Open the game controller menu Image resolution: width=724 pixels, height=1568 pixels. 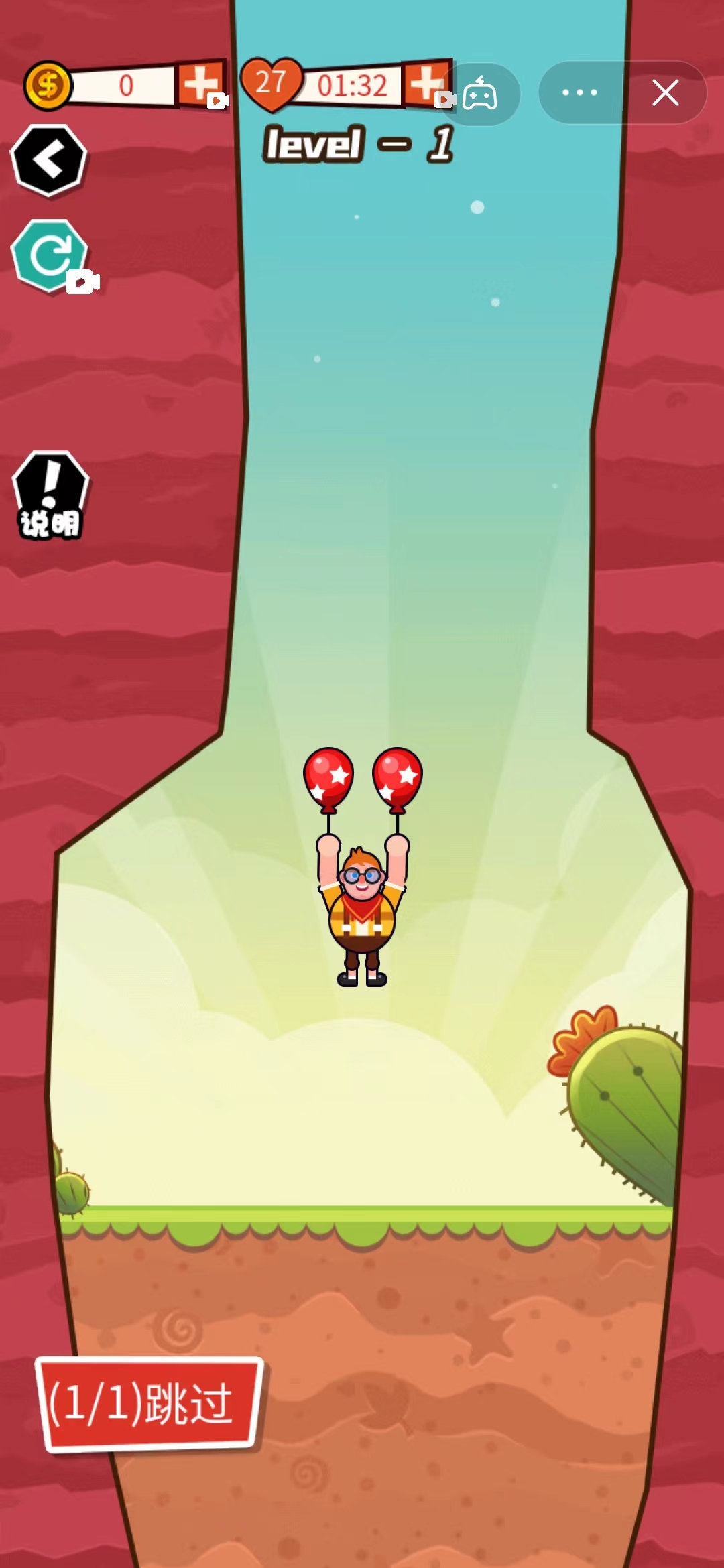pos(480,94)
